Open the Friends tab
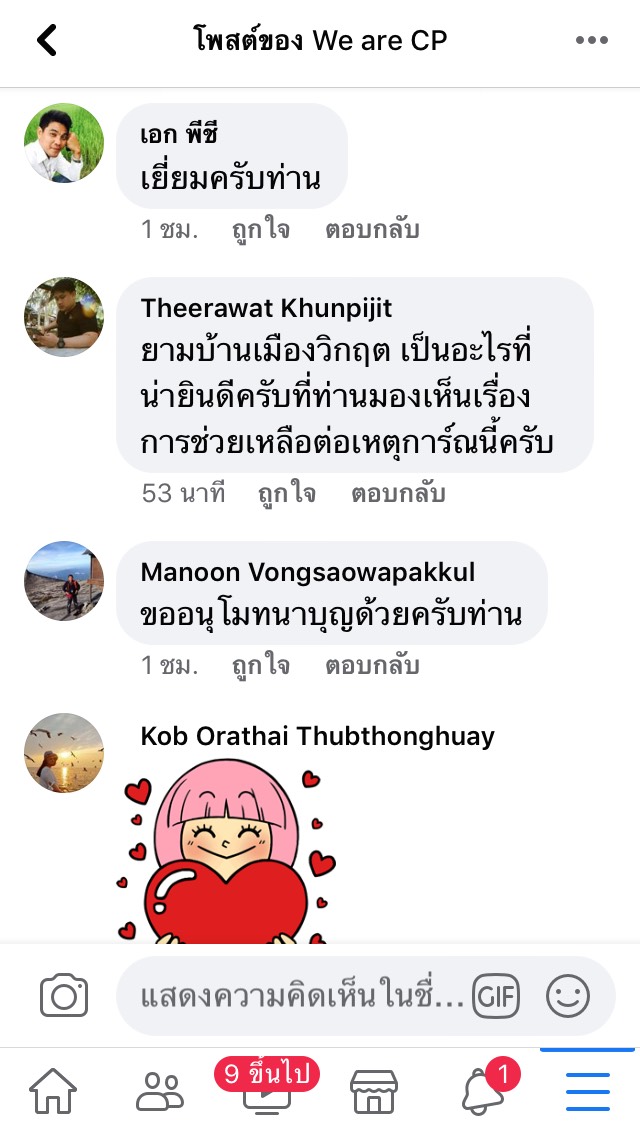Viewport: 640px width, 1136px height. (160, 1090)
